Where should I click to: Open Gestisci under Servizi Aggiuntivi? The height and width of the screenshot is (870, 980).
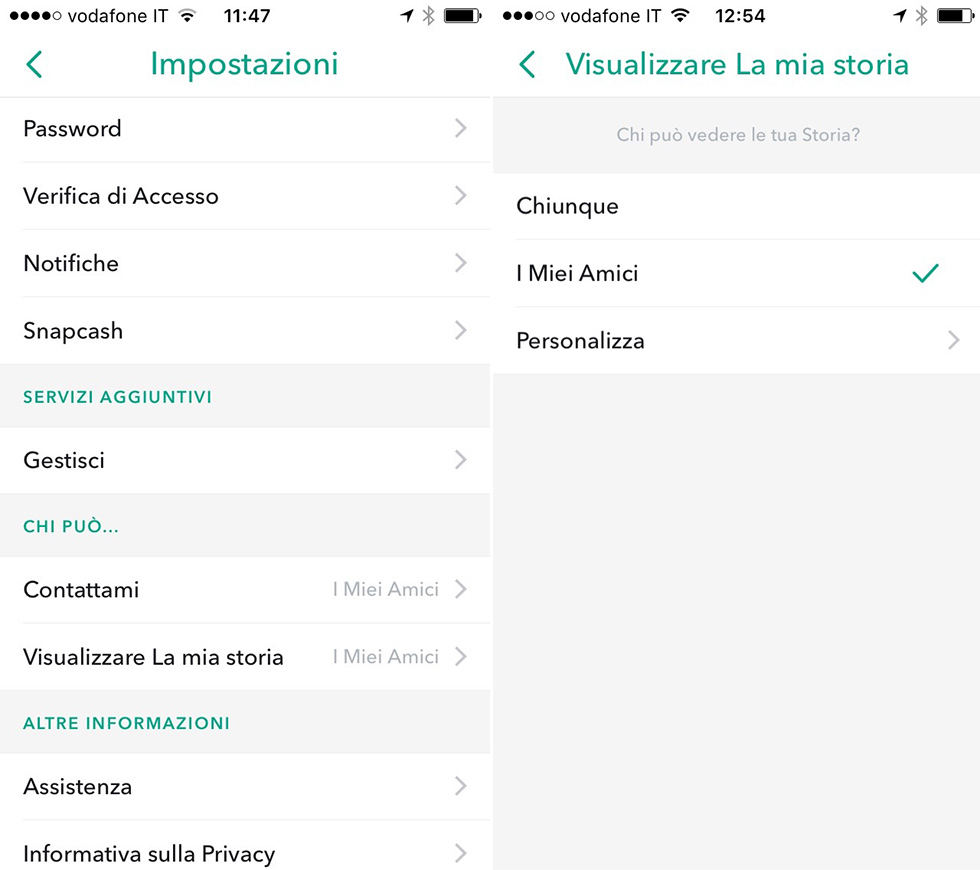coord(245,460)
